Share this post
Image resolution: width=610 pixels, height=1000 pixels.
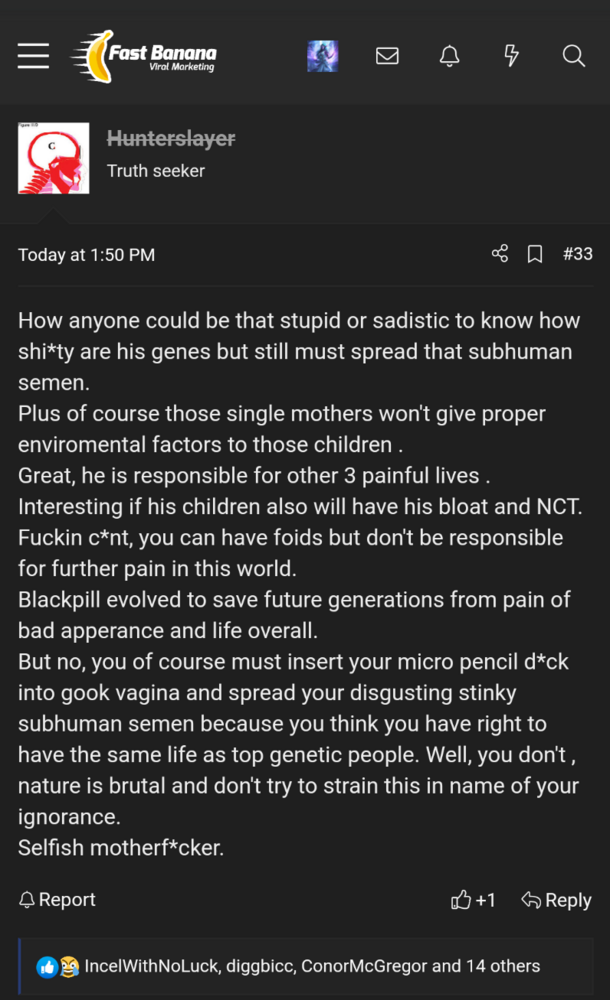tap(500, 254)
